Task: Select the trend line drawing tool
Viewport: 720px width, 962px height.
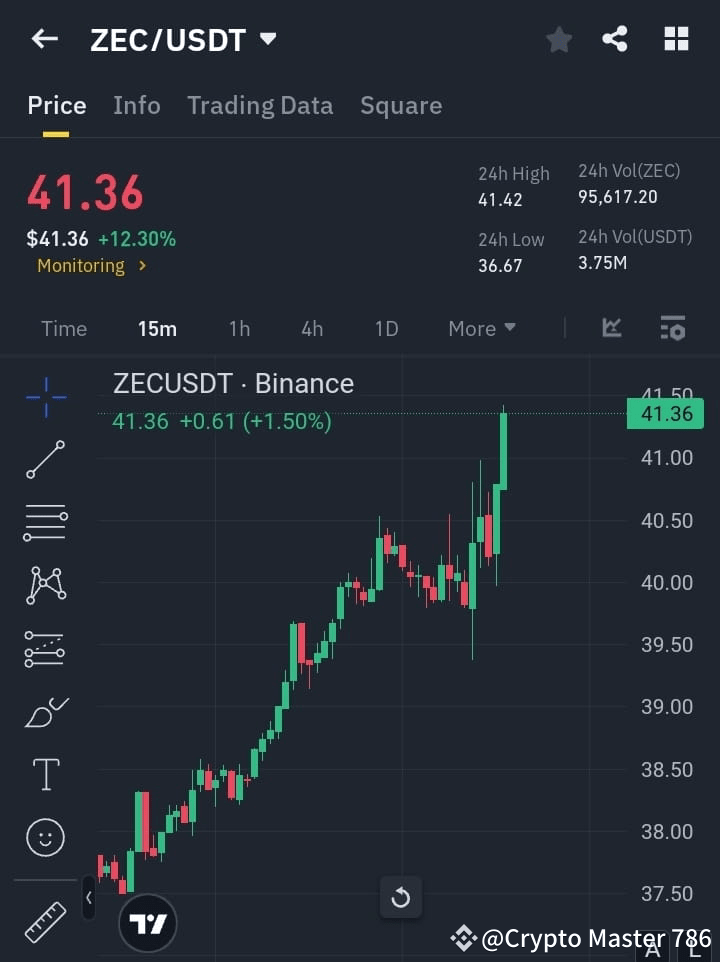Action: (x=45, y=460)
